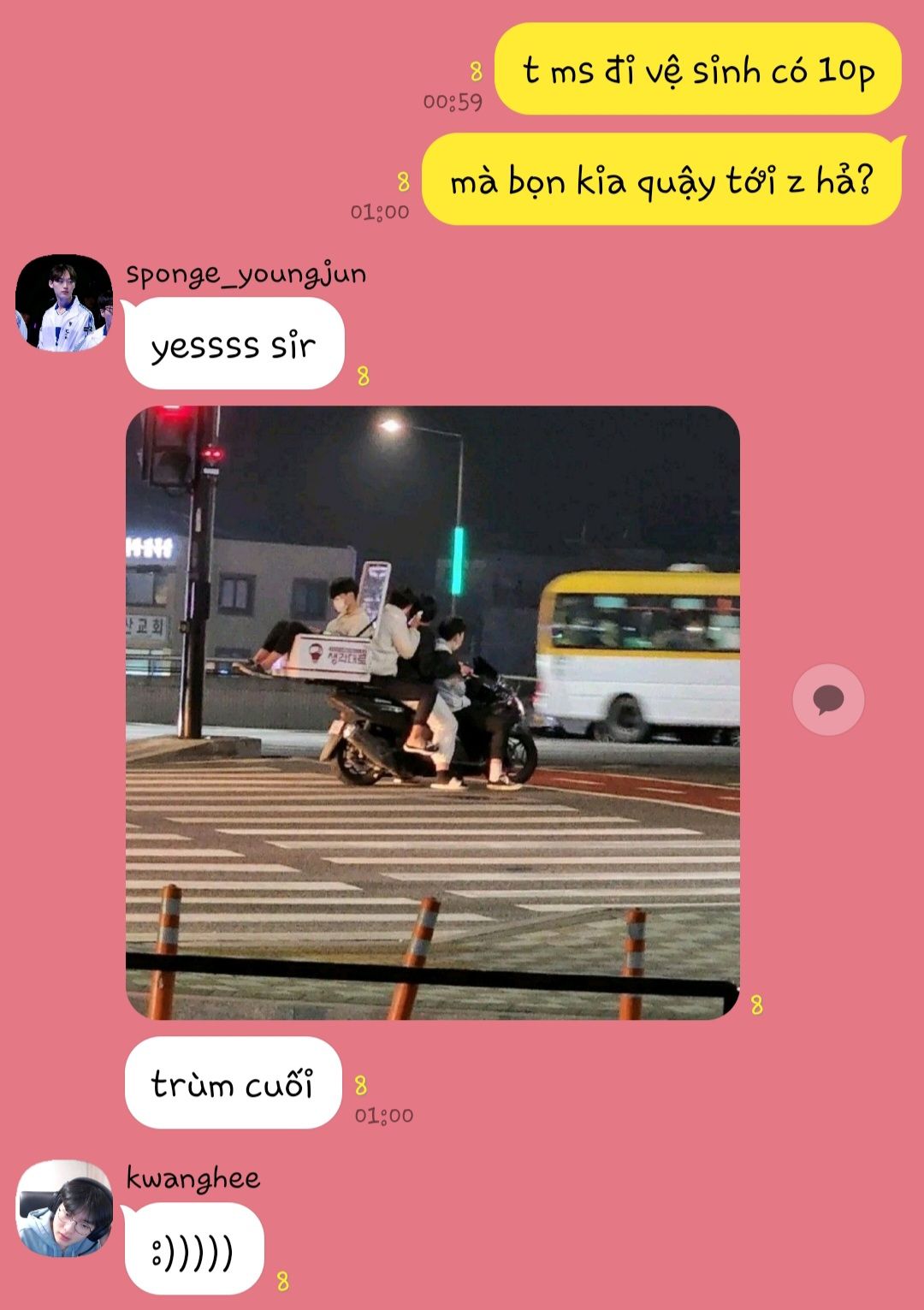Screen dimensions: 924x1310
Task: Open the shared scooter photo
Action: (x=432, y=712)
